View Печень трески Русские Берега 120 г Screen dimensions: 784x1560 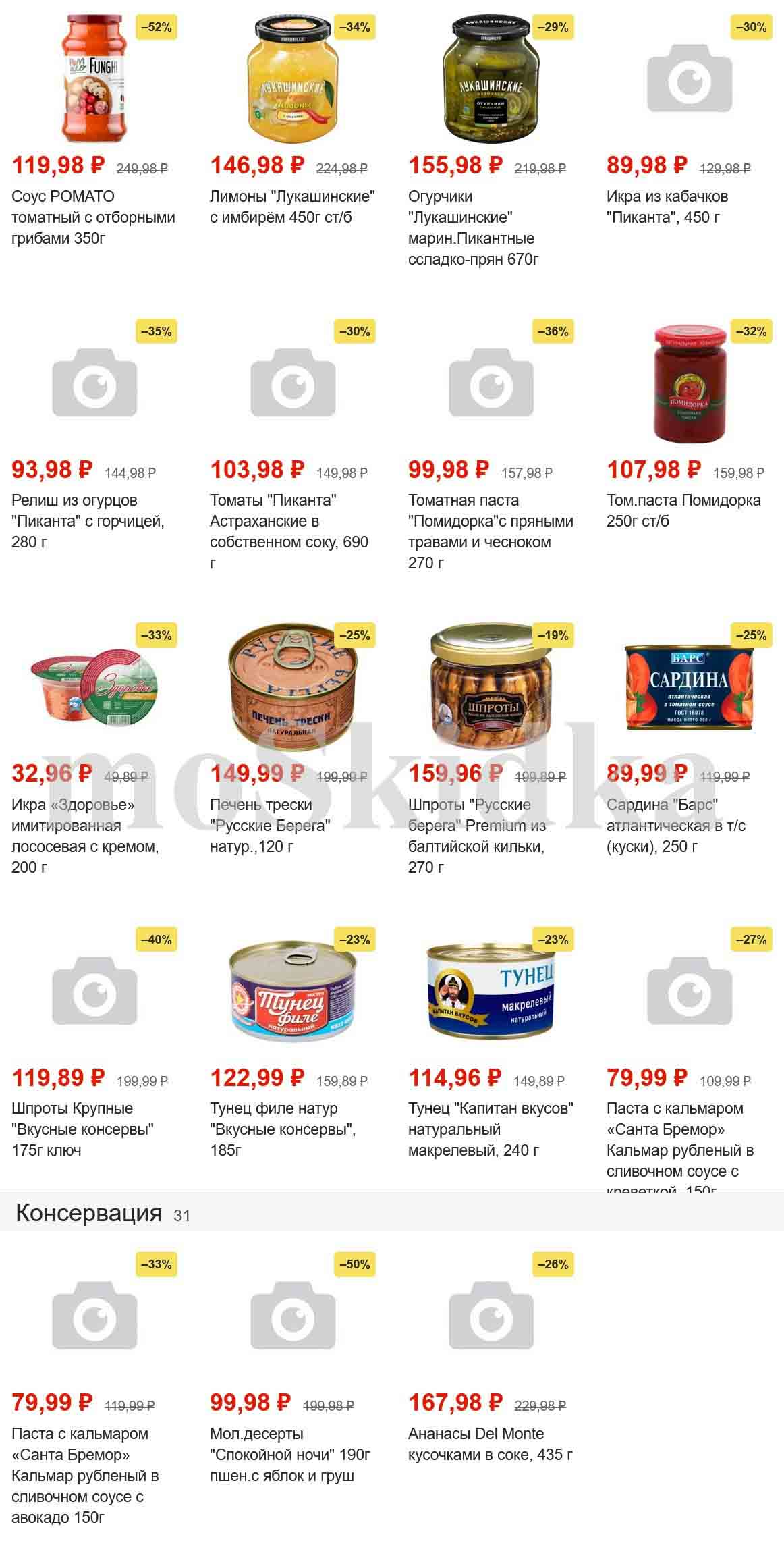(x=270, y=825)
